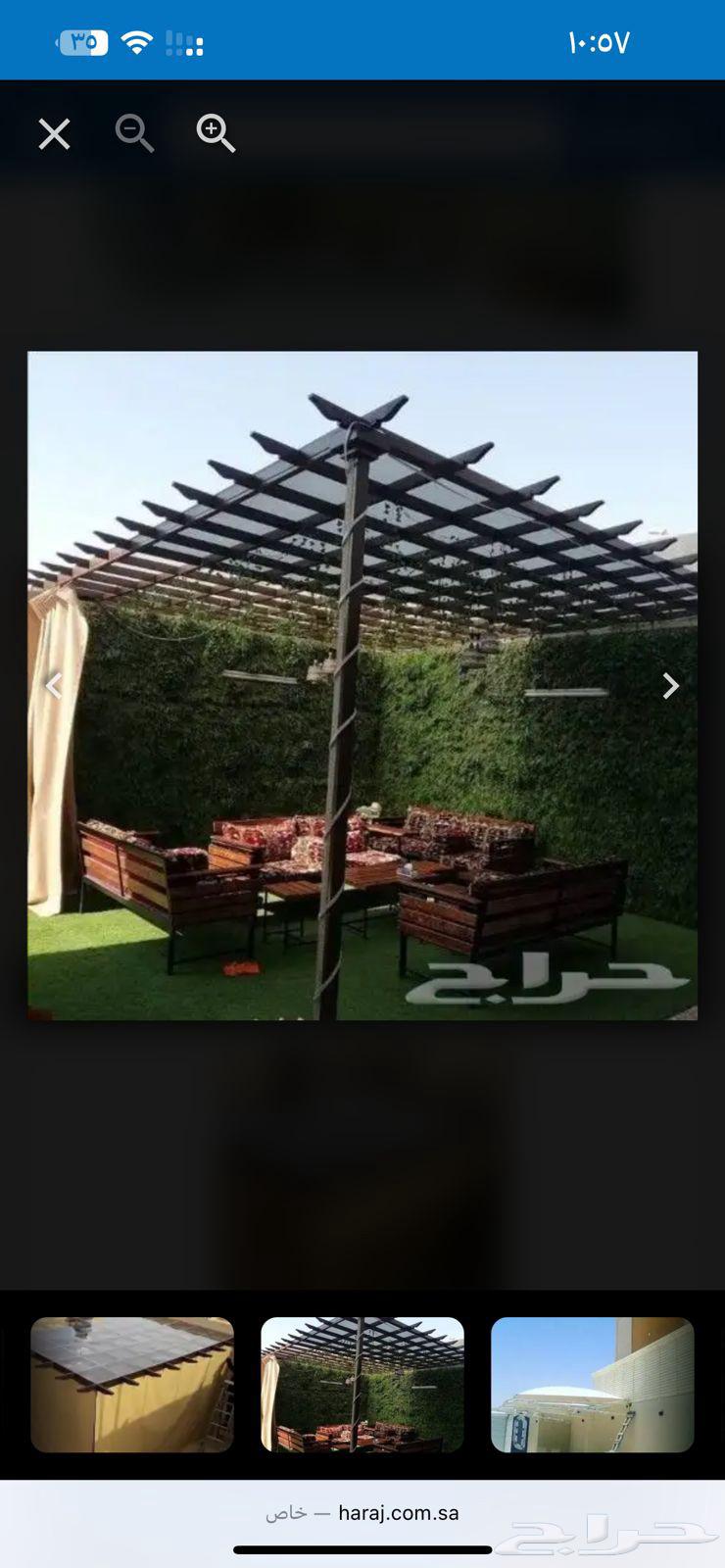Tap the status bar to scroll to top
Viewport: 725px width, 1568px height.
point(362,41)
